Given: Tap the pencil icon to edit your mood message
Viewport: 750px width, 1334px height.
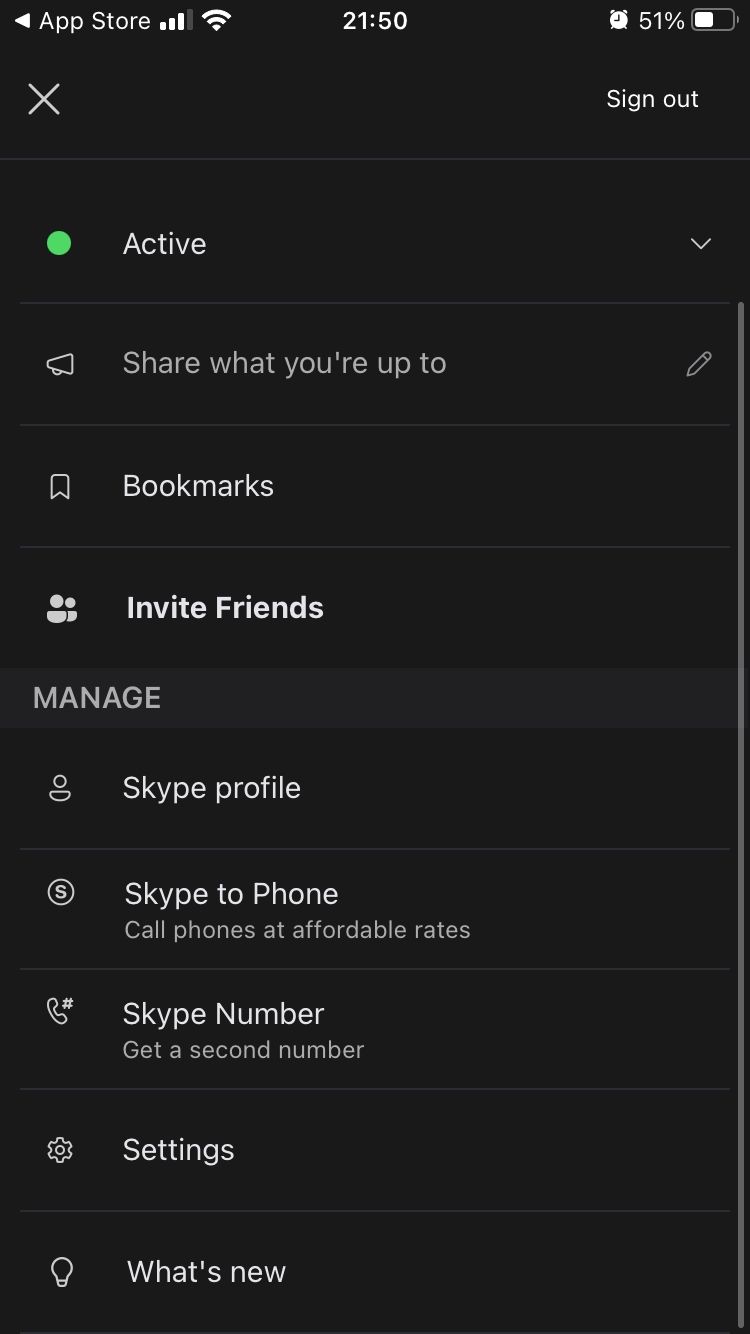Looking at the screenshot, I should tap(698, 363).
